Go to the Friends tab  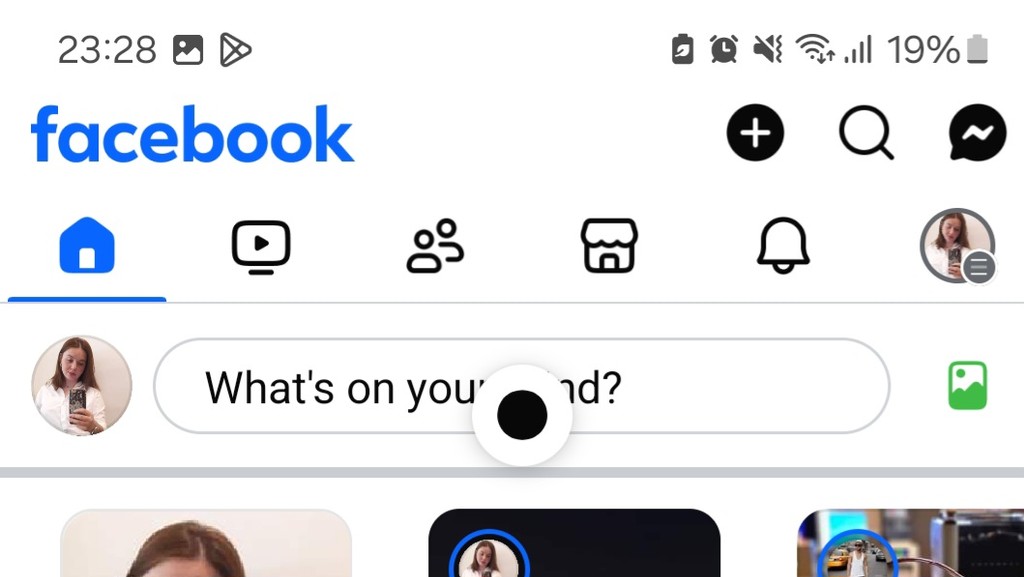click(435, 246)
